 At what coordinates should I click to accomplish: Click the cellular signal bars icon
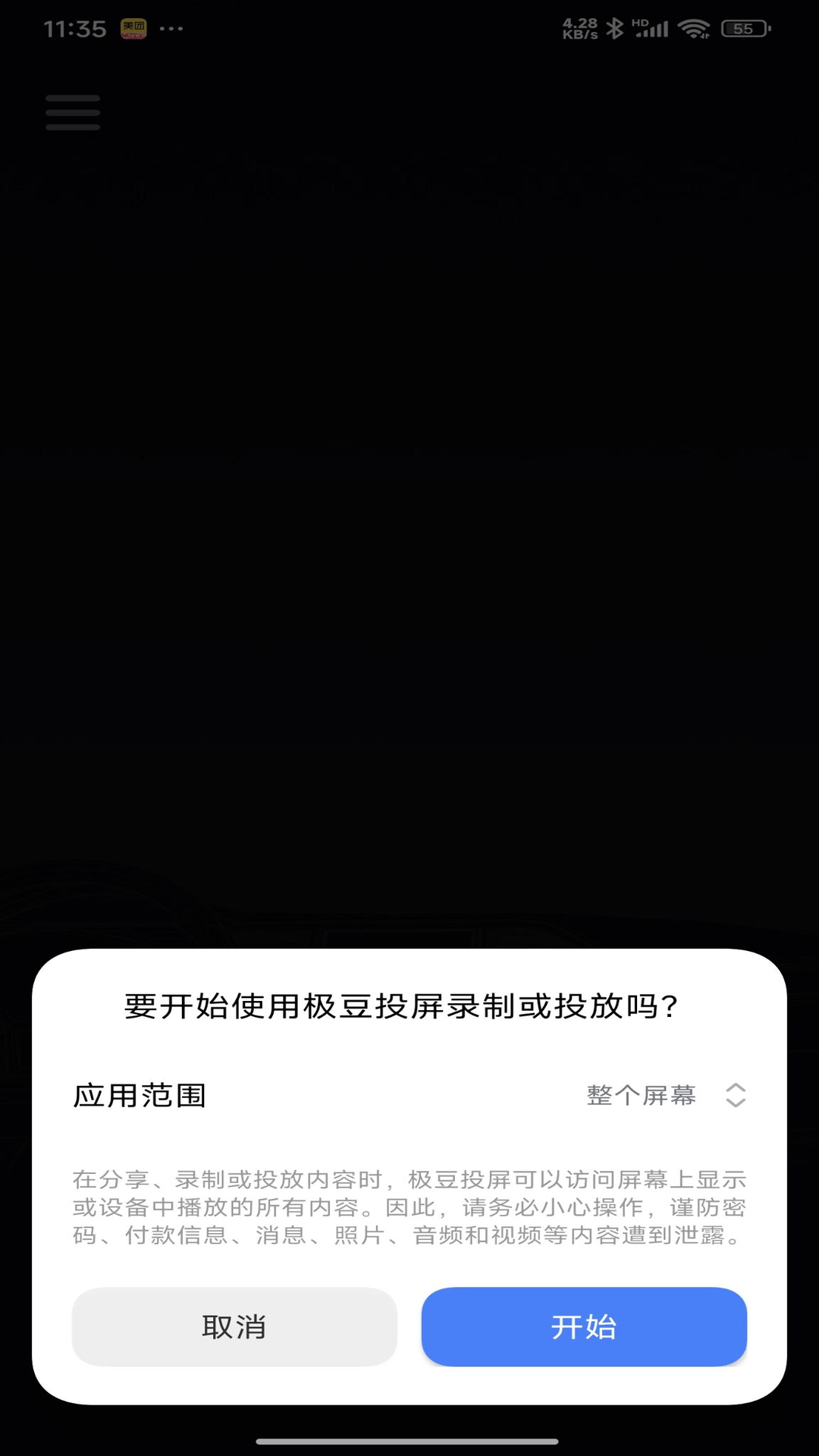tap(651, 29)
